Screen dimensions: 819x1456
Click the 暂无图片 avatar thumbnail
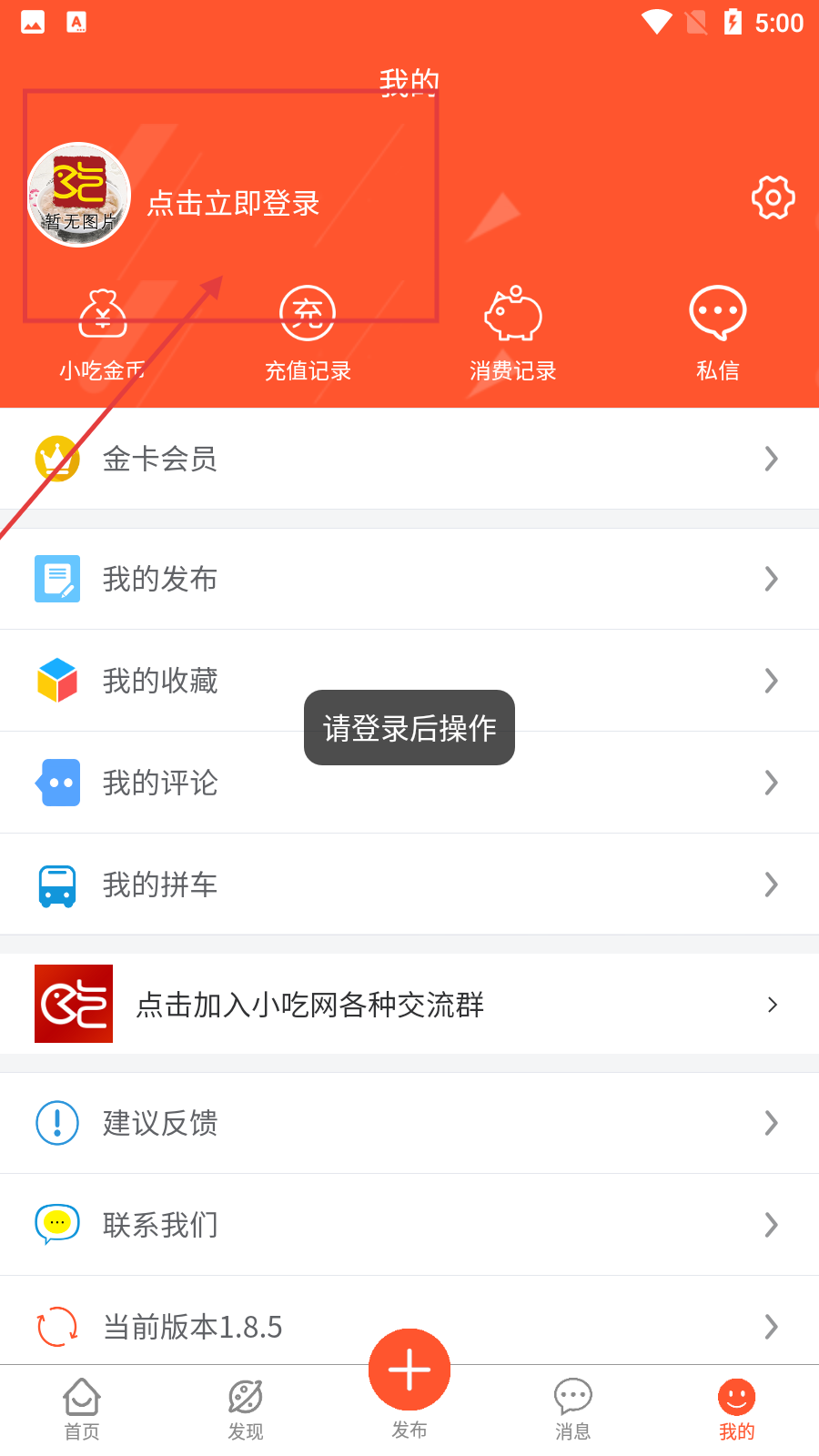click(79, 195)
